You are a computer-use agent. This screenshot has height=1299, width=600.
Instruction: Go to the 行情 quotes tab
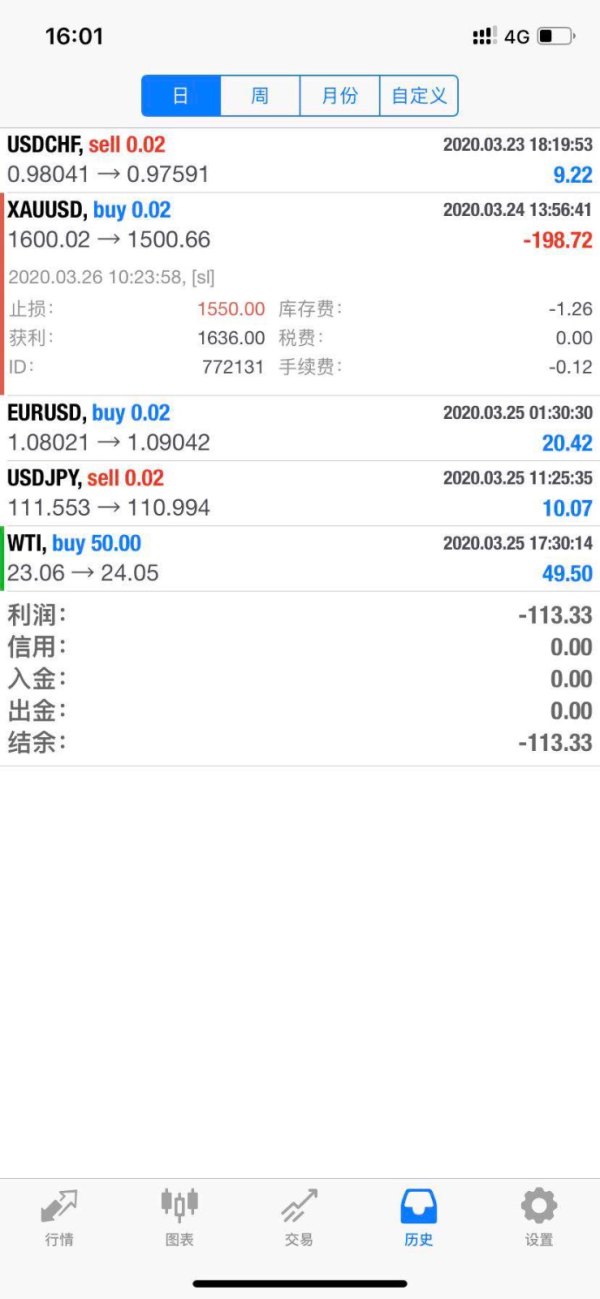pyautogui.click(x=59, y=1218)
